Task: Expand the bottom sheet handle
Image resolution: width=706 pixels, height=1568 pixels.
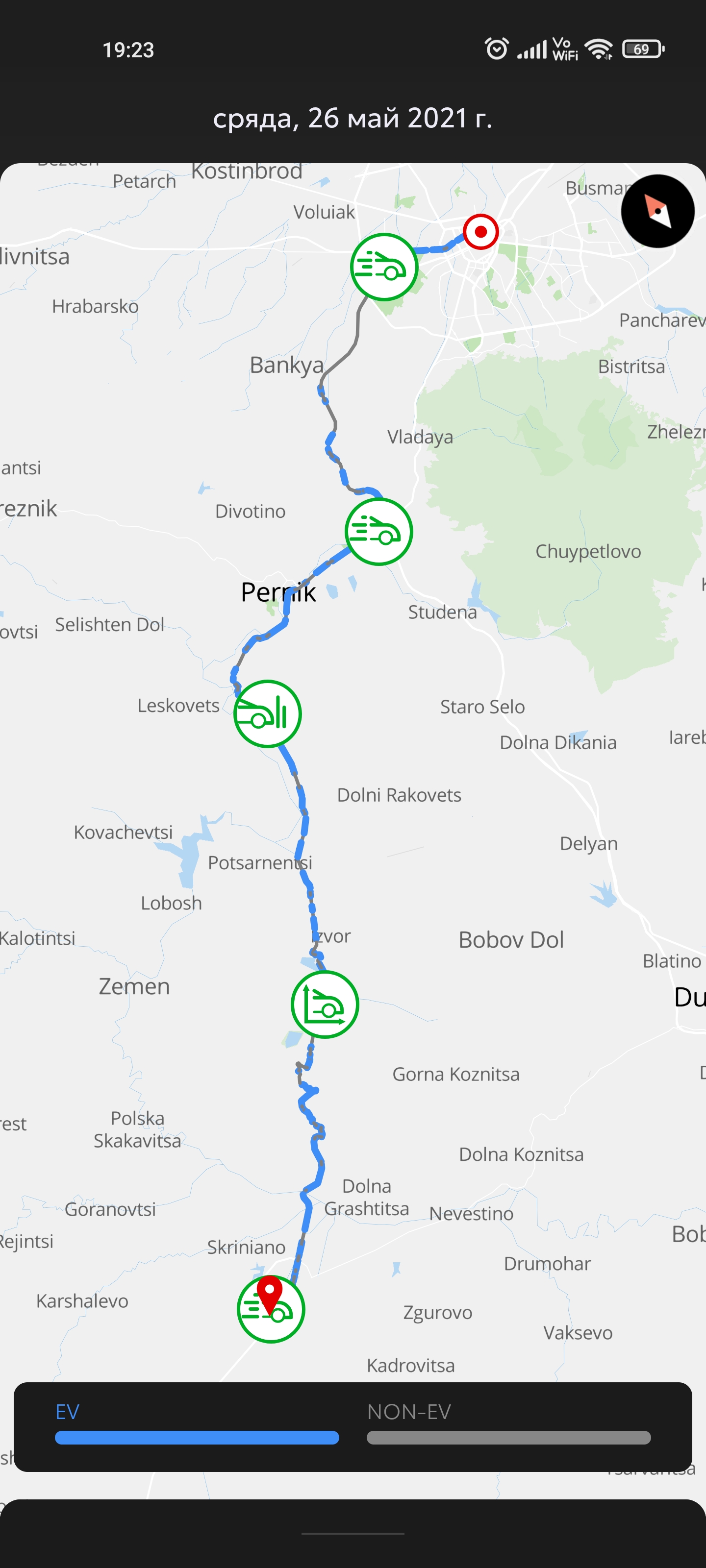Action: tap(353, 1533)
